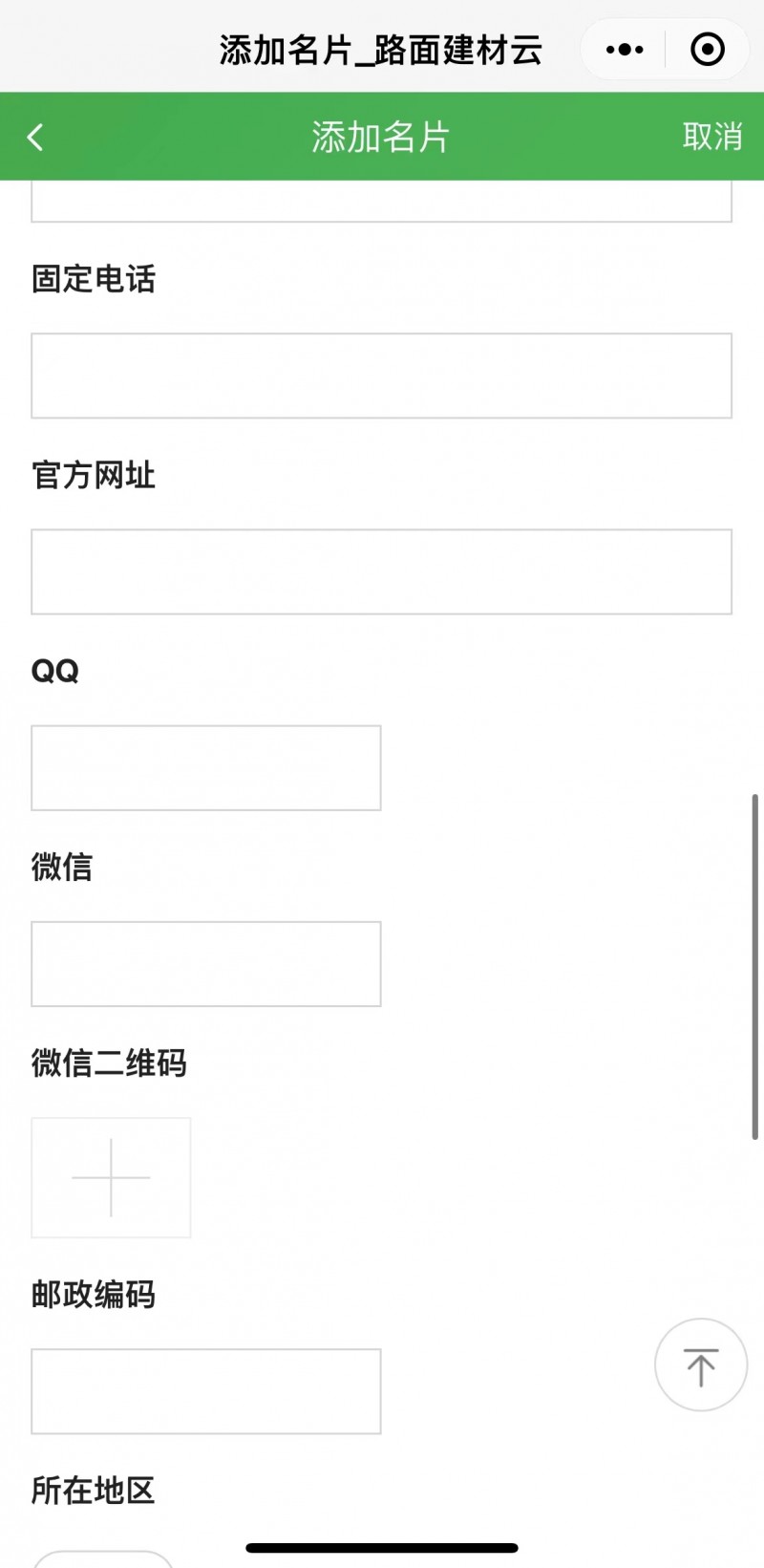Focus the 官方网址 input field
764x1568 pixels.
point(381,571)
